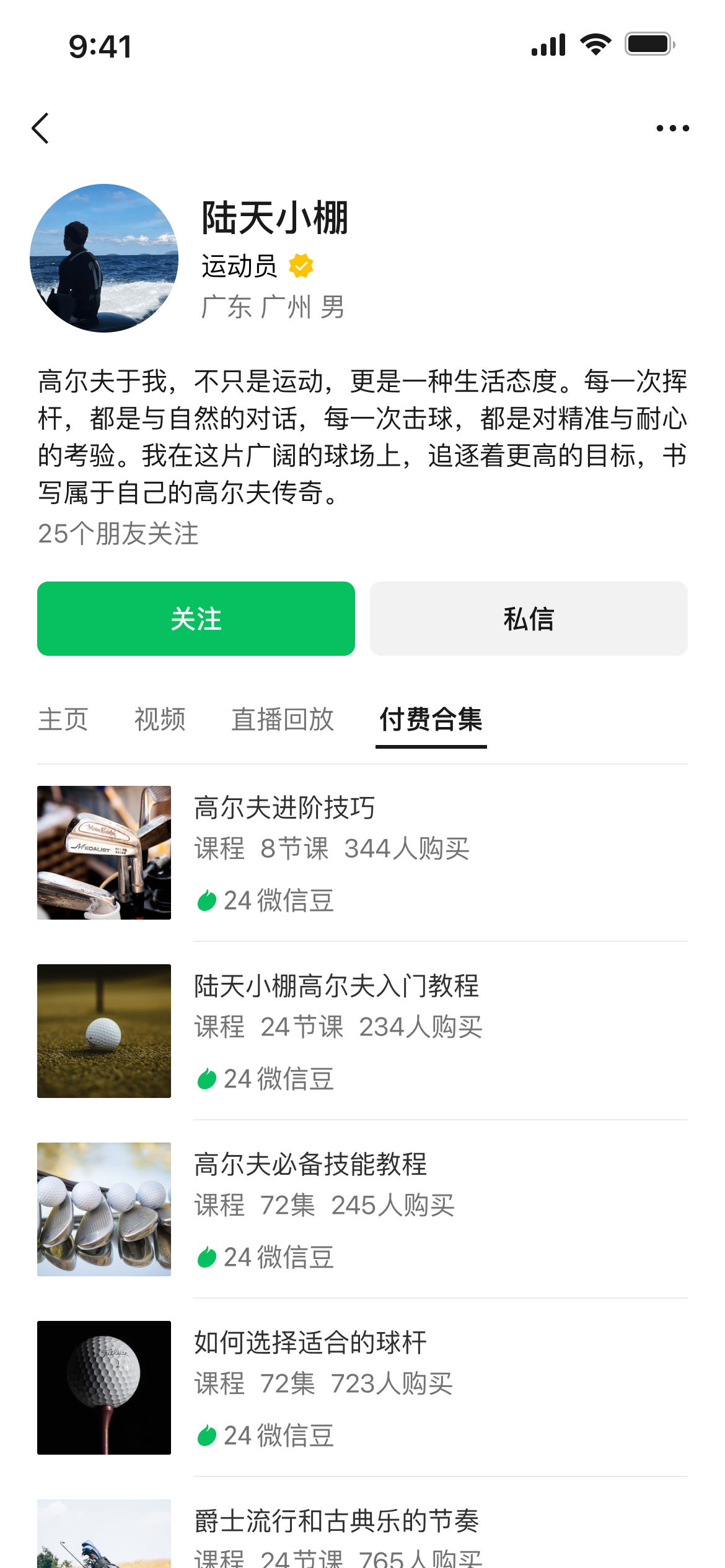Open the three-dot more options menu

coord(672,128)
